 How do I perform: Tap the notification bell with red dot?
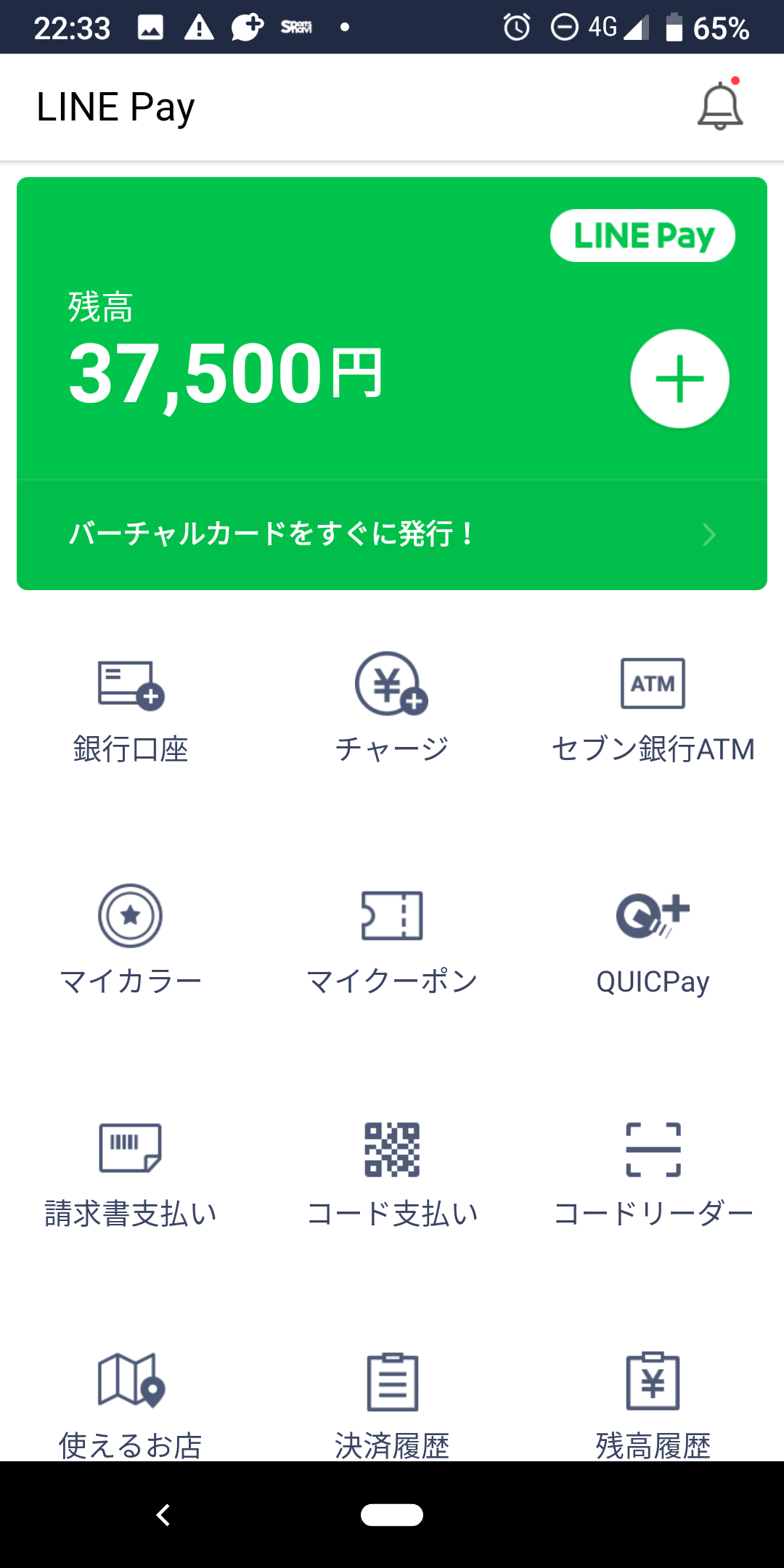[719, 106]
